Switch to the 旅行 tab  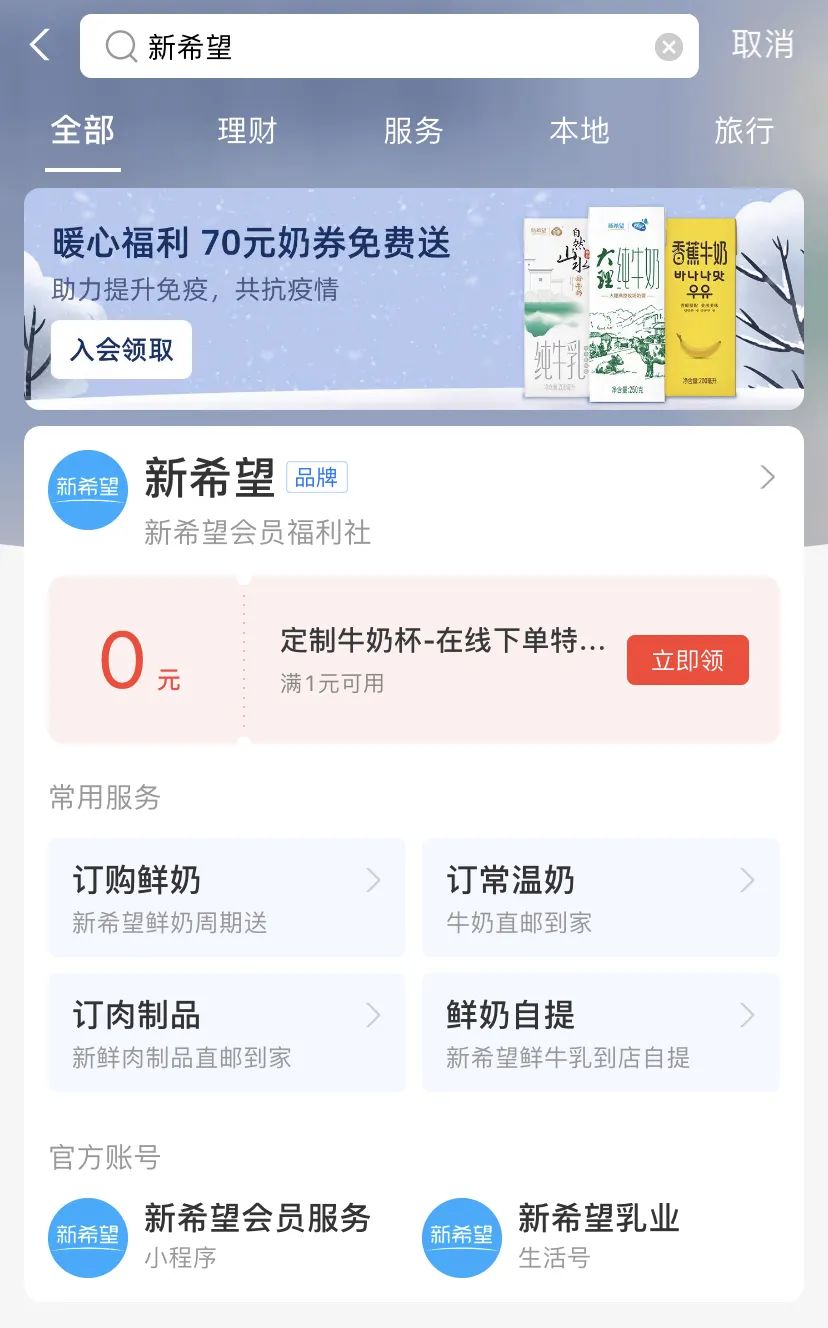pos(744,131)
